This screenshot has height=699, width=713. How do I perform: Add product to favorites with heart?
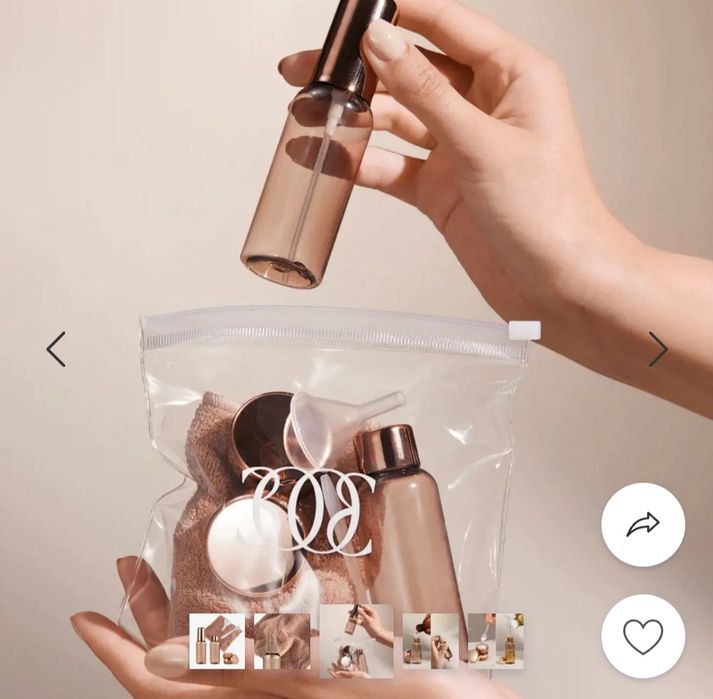click(x=643, y=636)
